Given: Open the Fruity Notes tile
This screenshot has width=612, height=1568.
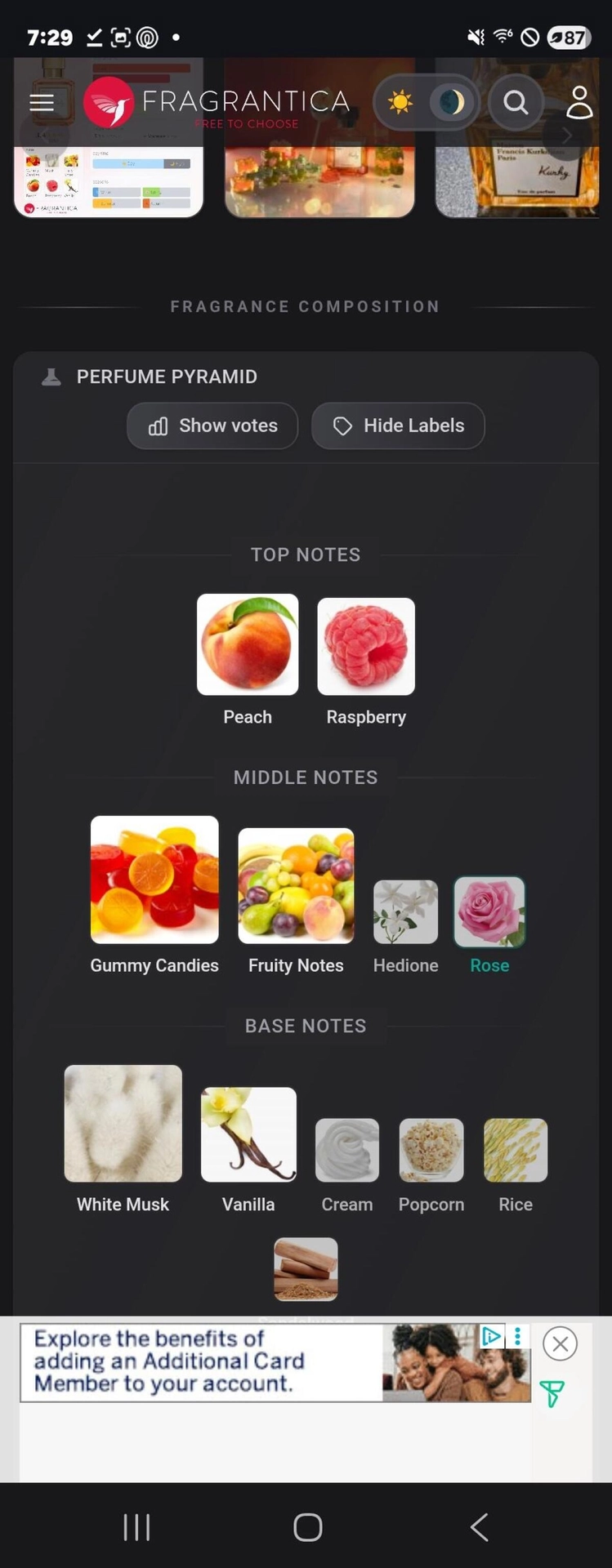Looking at the screenshot, I should tap(296, 886).
